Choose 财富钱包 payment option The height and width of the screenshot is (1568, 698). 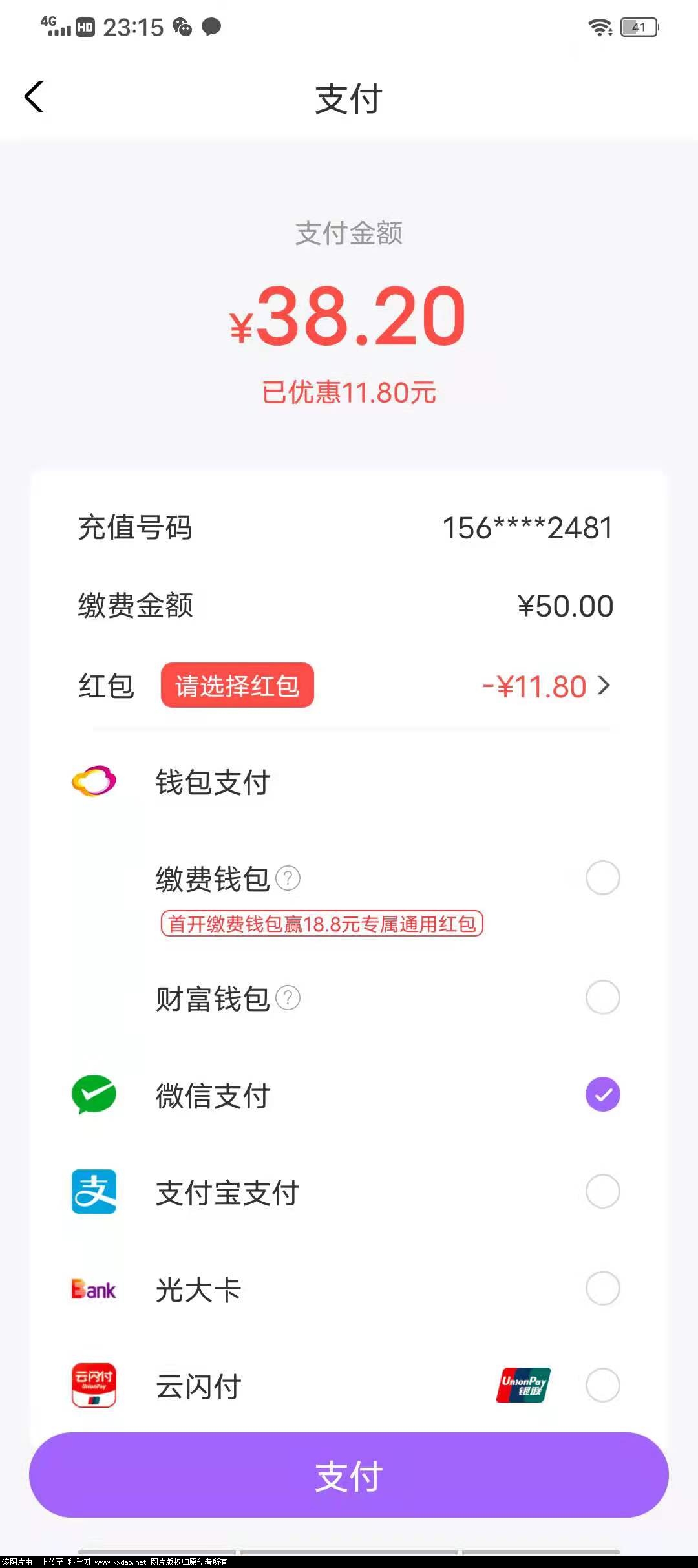point(602,997)
